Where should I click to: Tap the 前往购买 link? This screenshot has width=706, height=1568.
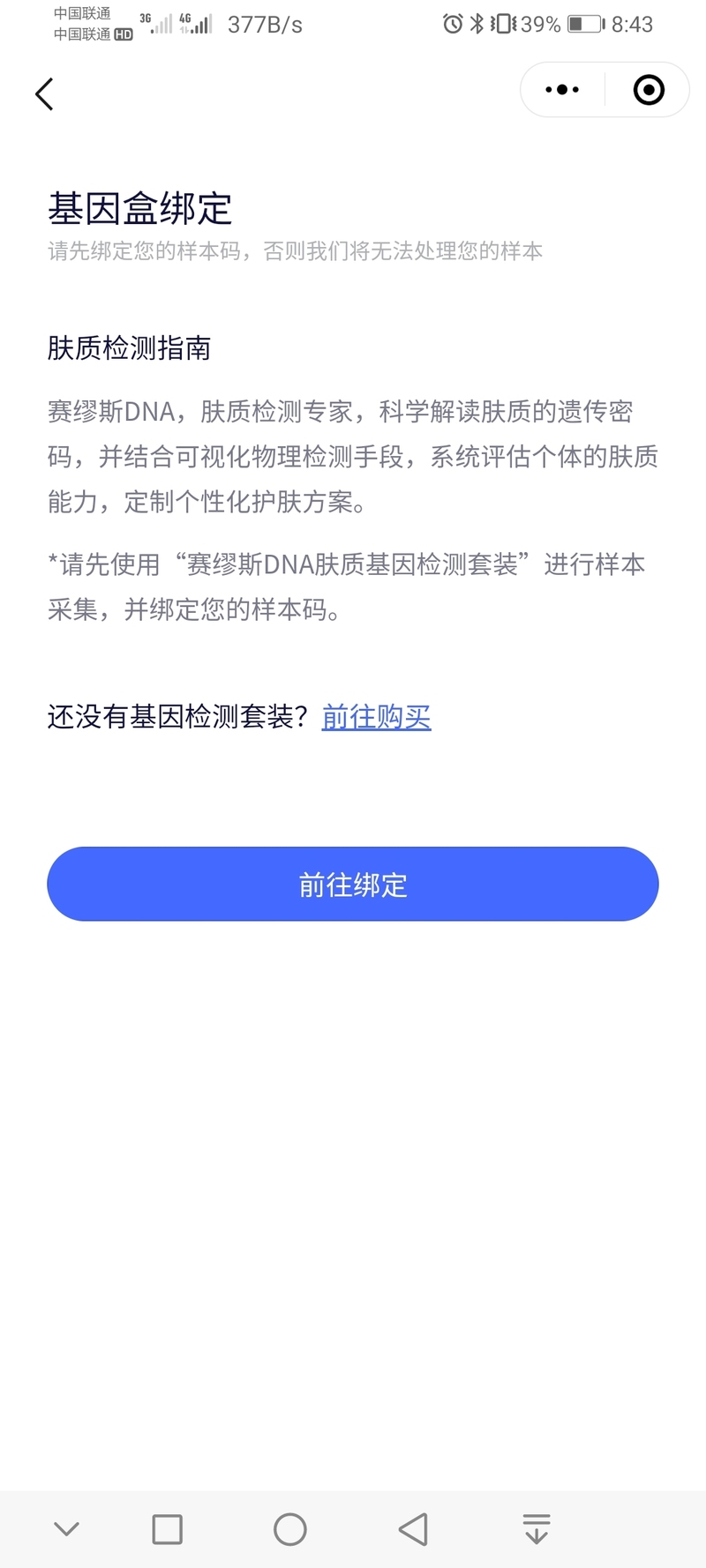(376, 717)
